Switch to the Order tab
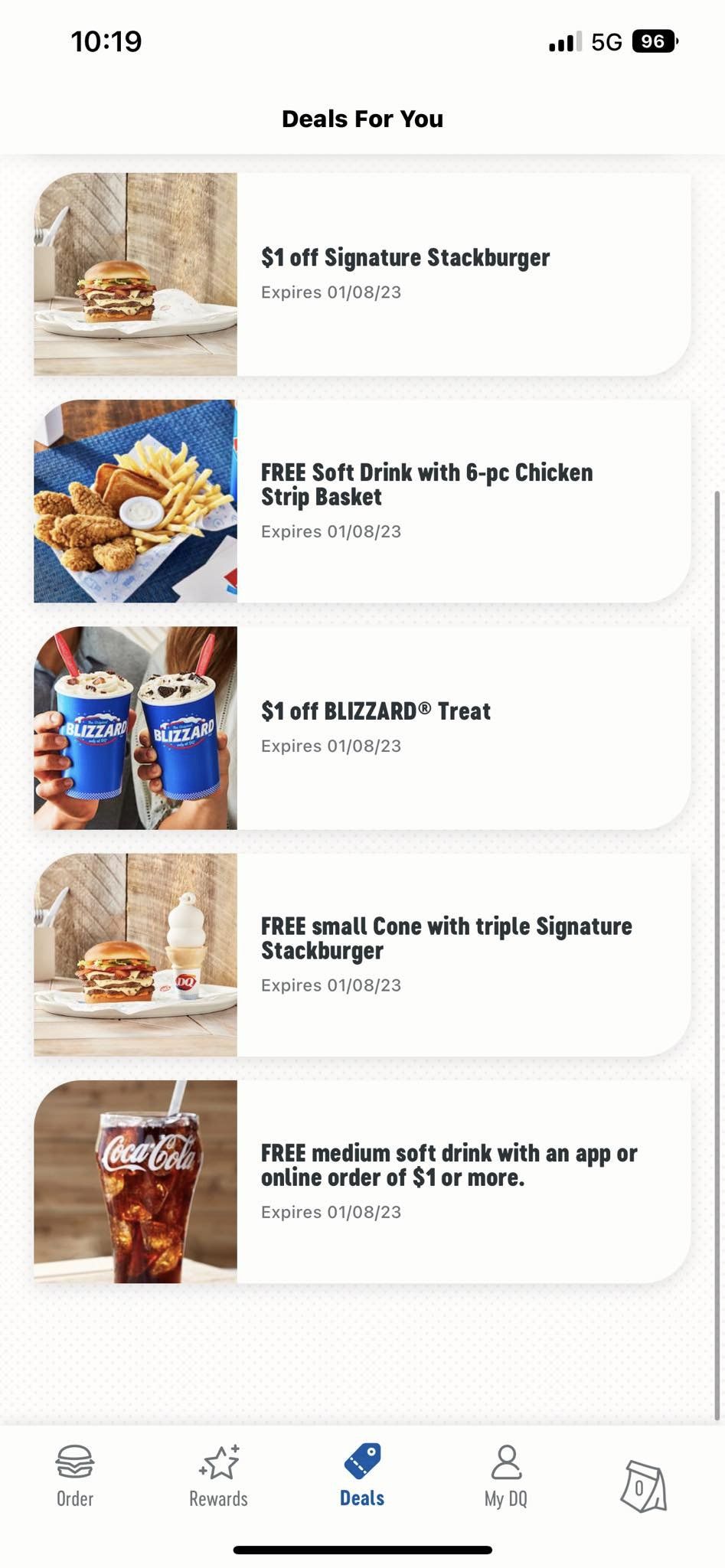The width and height of the screenshot is (725, 1568). pos(75,1477)
